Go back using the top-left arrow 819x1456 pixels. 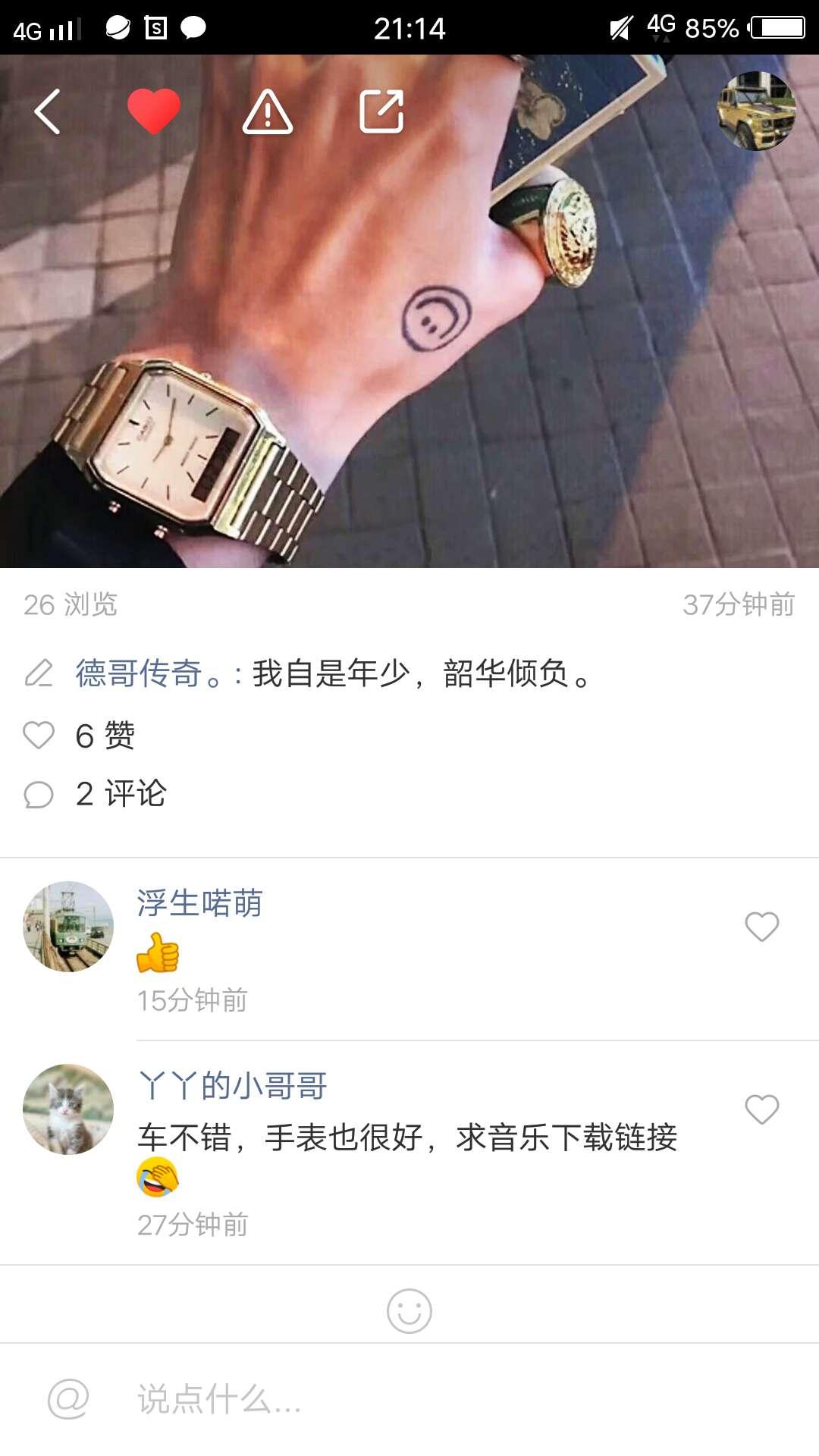click(47, 111)
